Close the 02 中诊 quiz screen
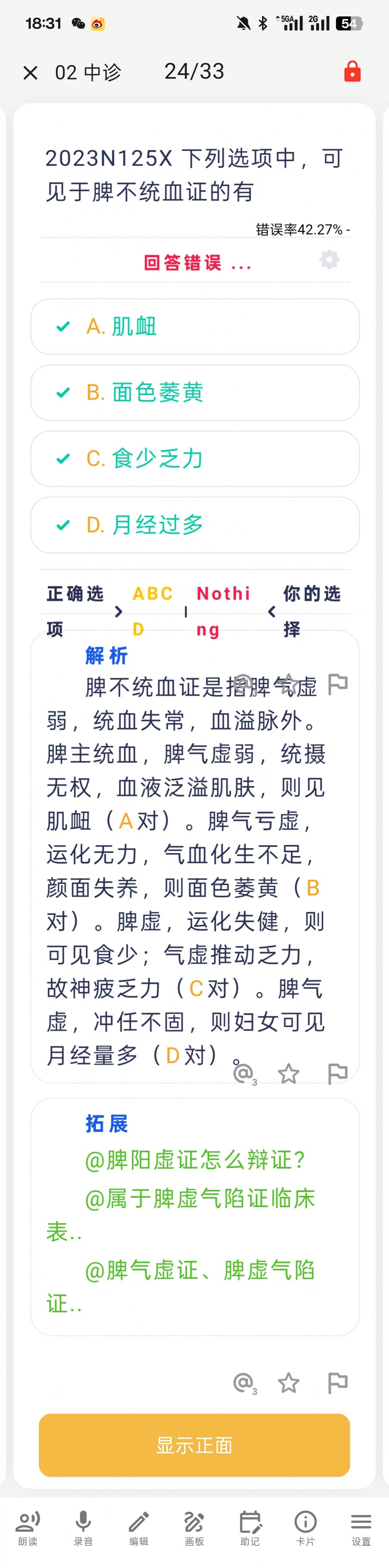The width and height of the screenshot is (389, 1568). (x=30, y=73)
